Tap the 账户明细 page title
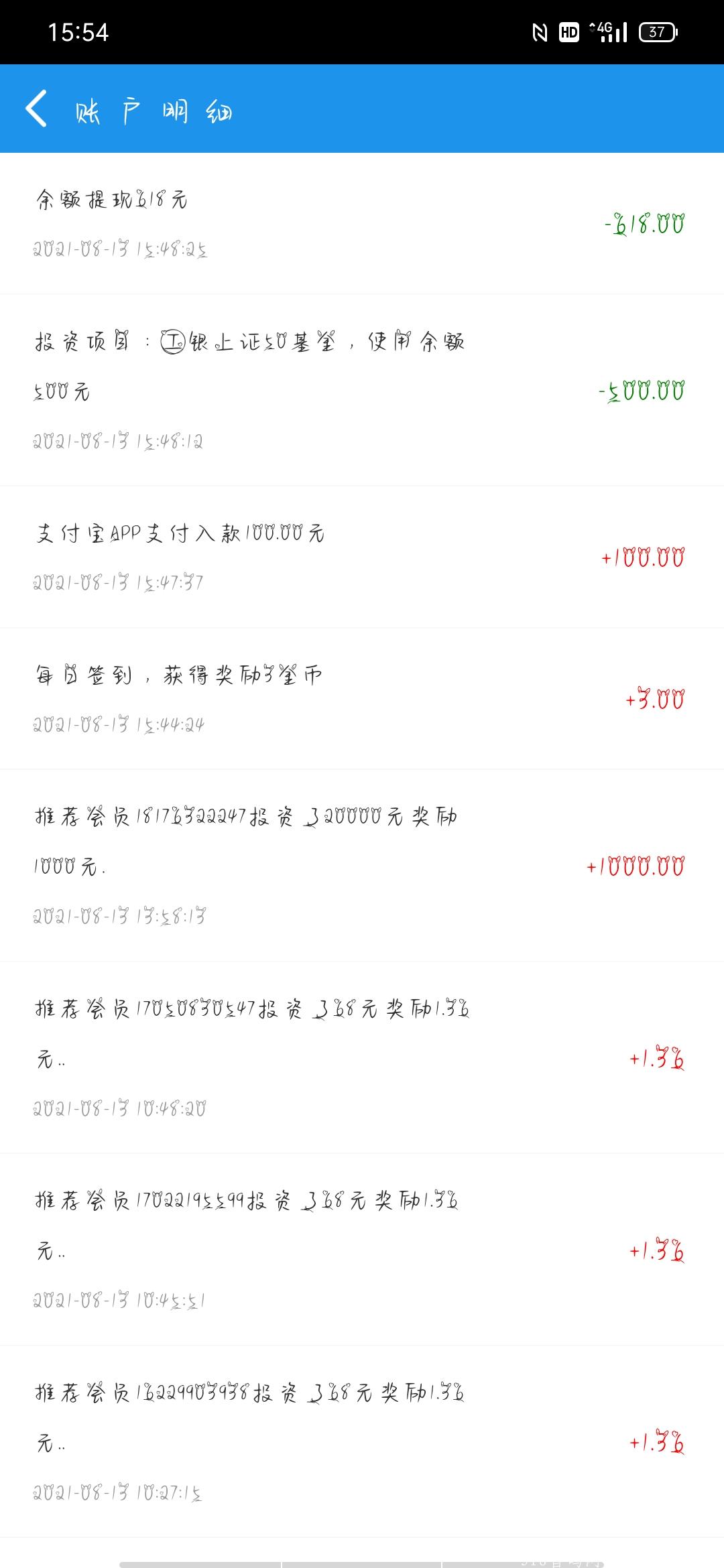 click(x=153, y=111)
